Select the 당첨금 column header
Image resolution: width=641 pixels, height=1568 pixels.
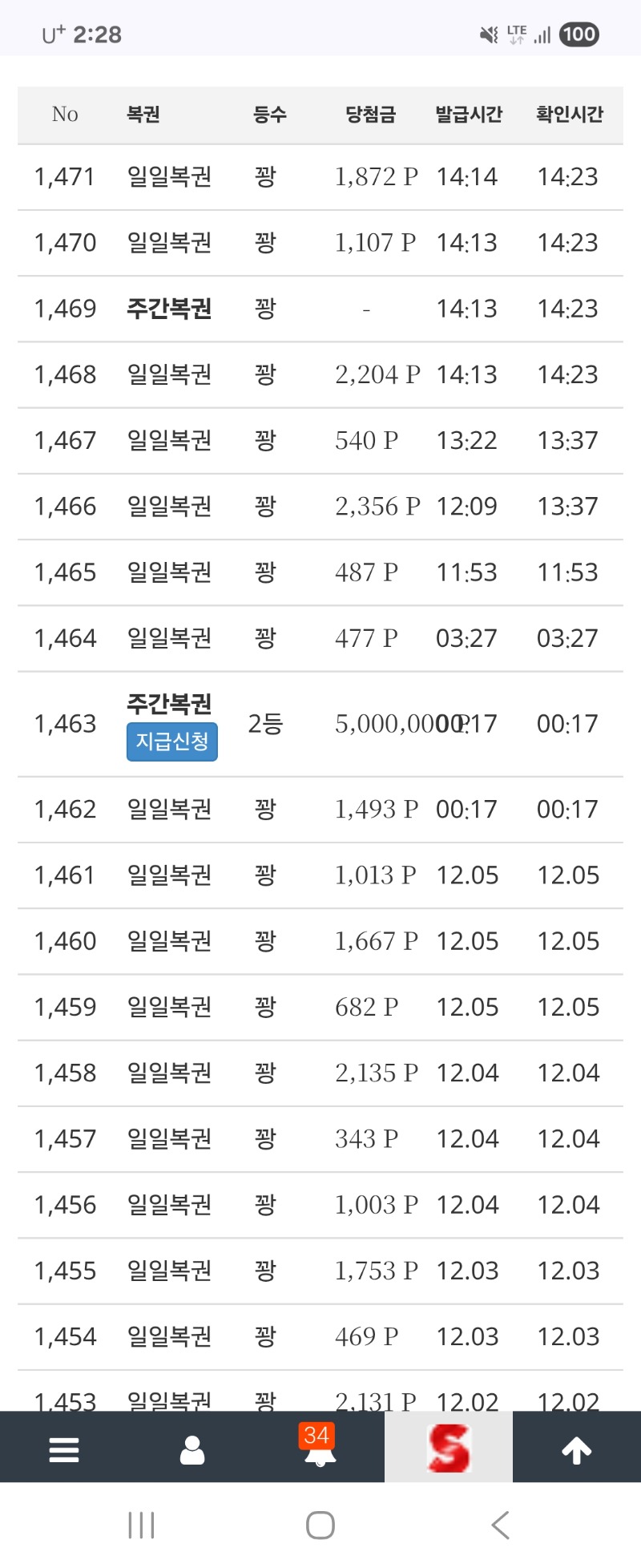click(x=369, y=114)
